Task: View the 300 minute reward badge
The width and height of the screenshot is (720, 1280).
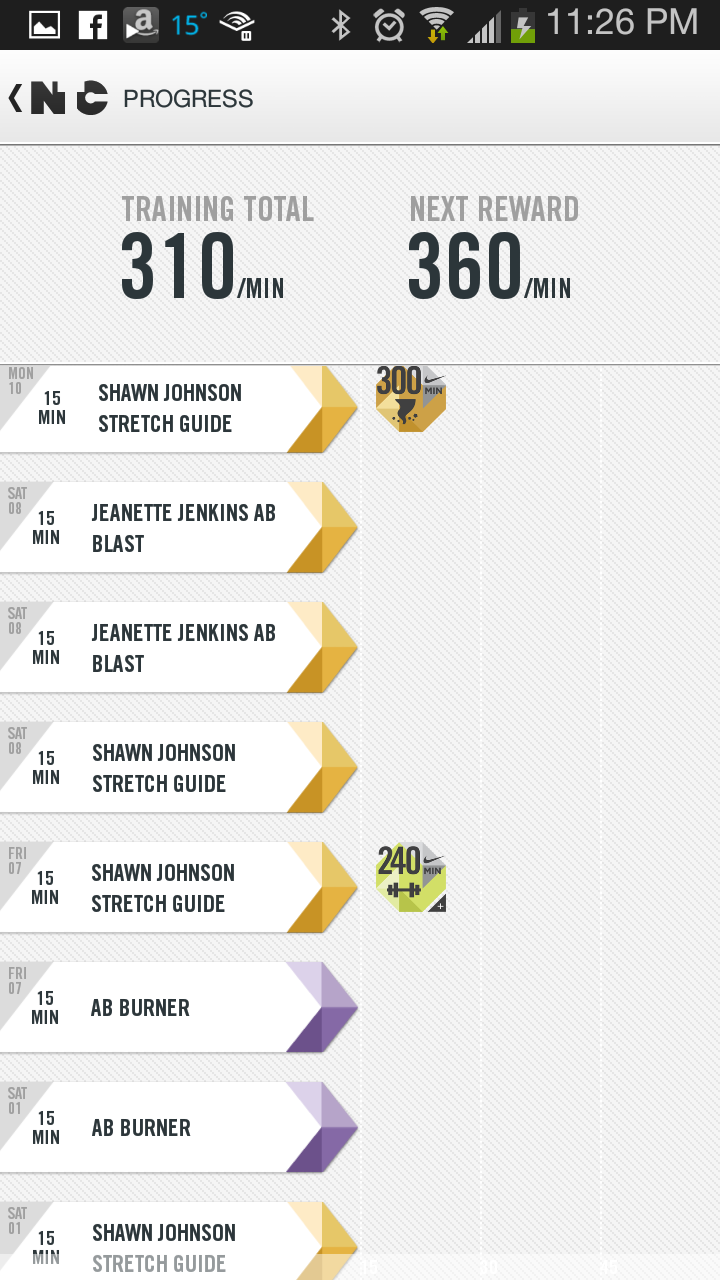Action: point(410,399)
